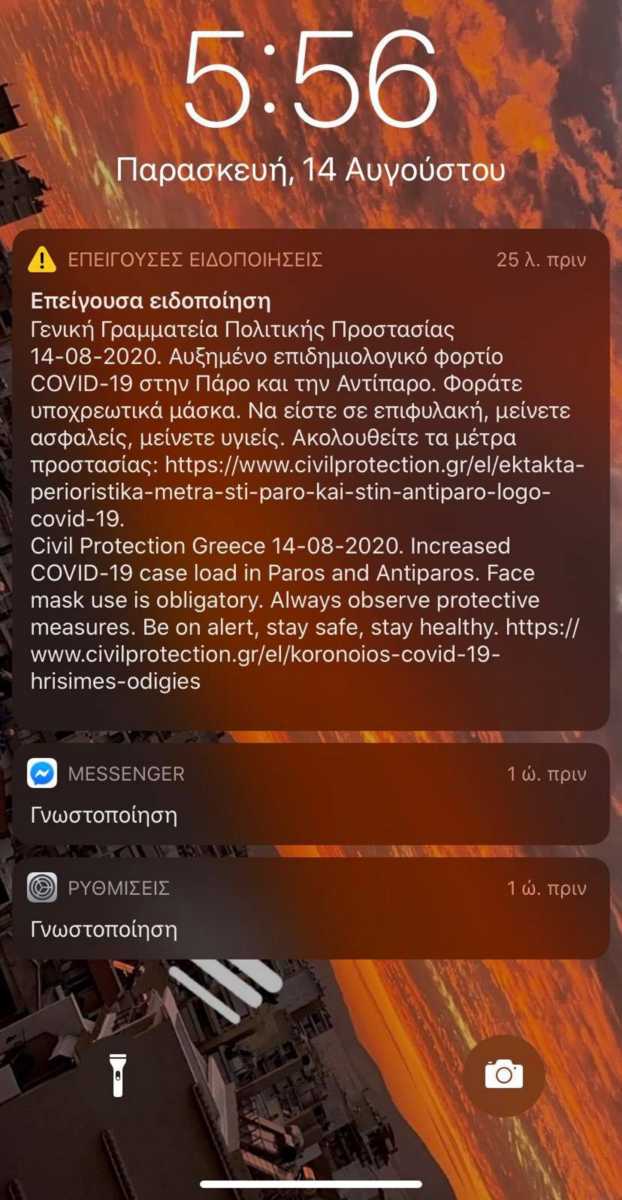This screenshot has height=1200, width=622.
Task: Launch the camera from lock screen
Action: (x=504, y=1074)
